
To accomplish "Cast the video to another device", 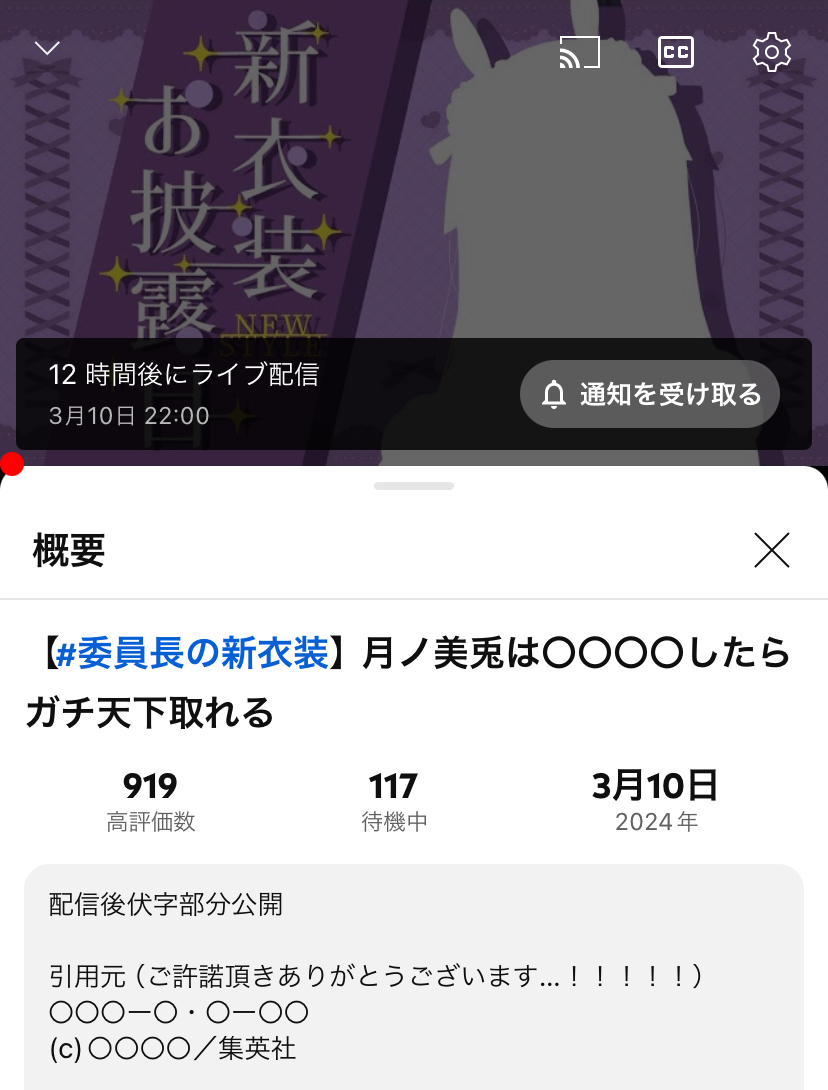I will pos(579,52).
